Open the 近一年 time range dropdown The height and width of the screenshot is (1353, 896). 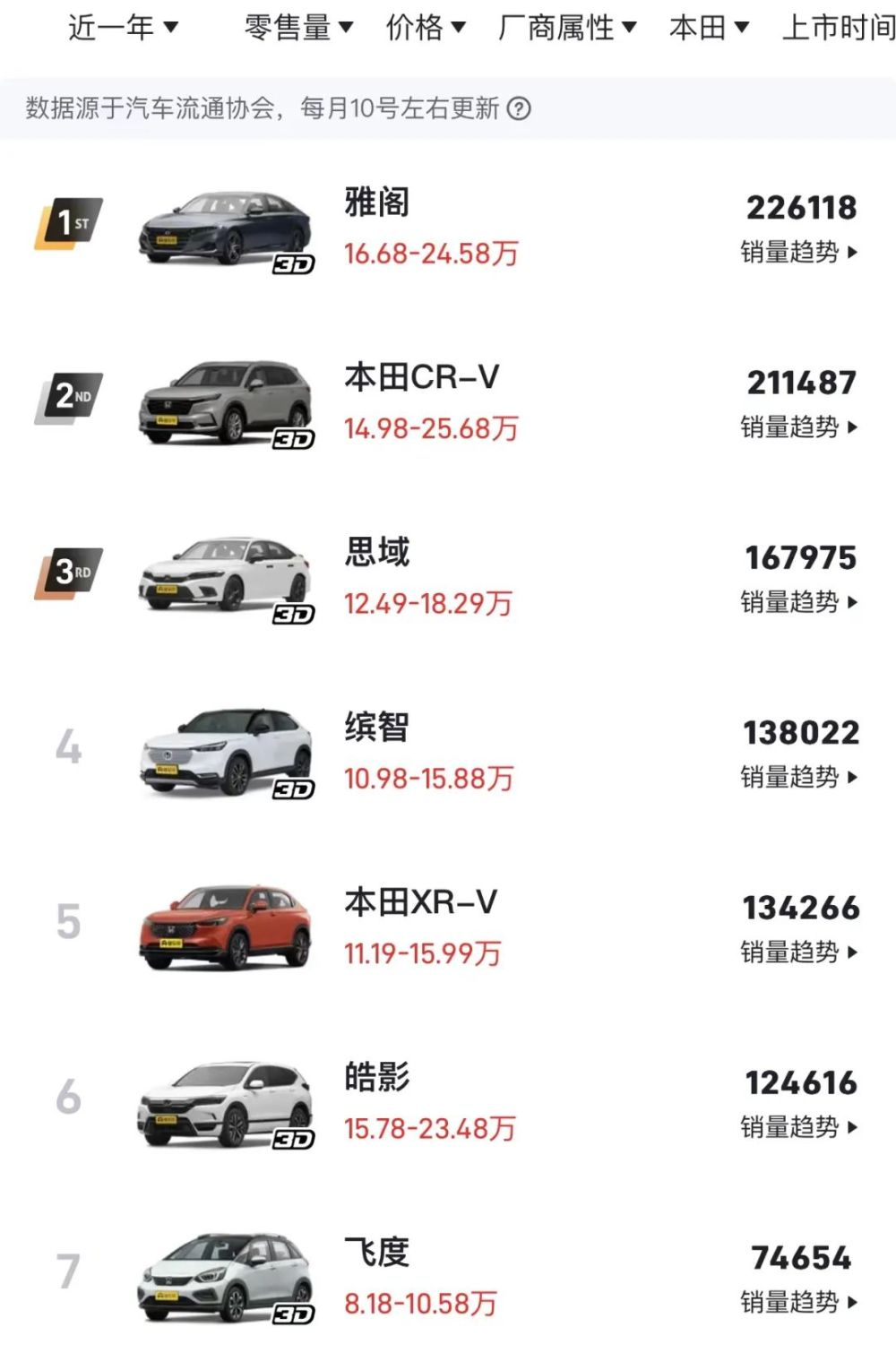[x=123, y=28]
